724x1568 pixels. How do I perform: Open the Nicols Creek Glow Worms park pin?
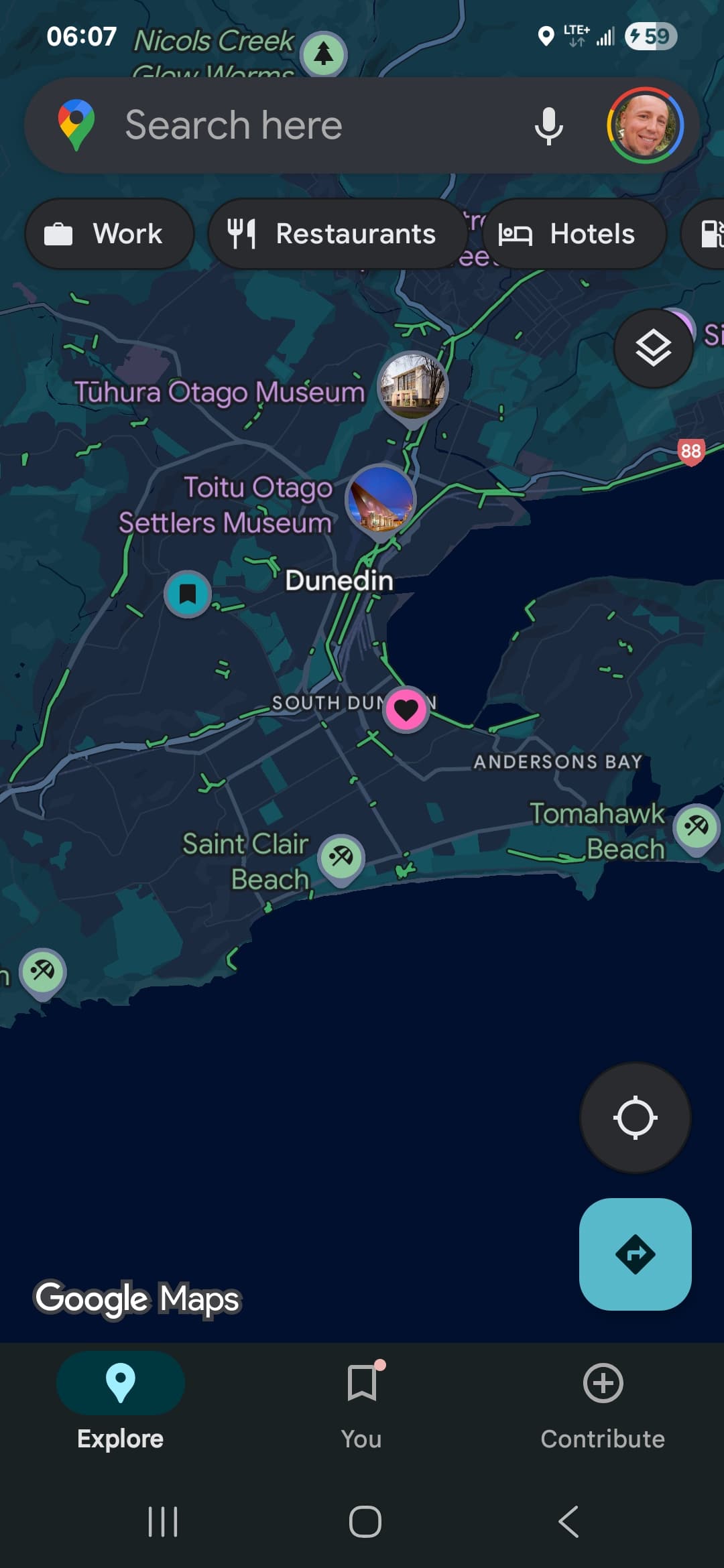click(x=324, y=54)
